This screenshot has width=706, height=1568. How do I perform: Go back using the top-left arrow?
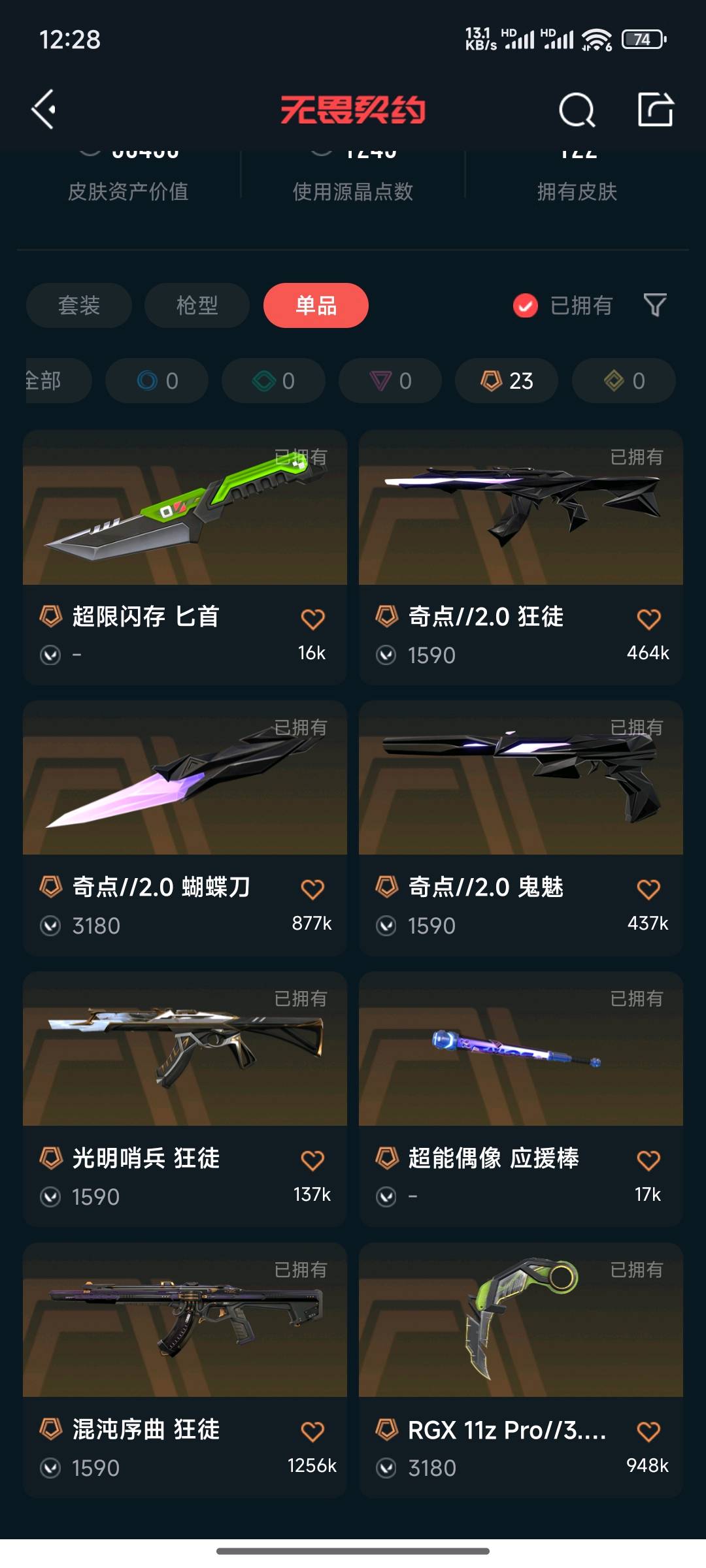tap(44, 109)
